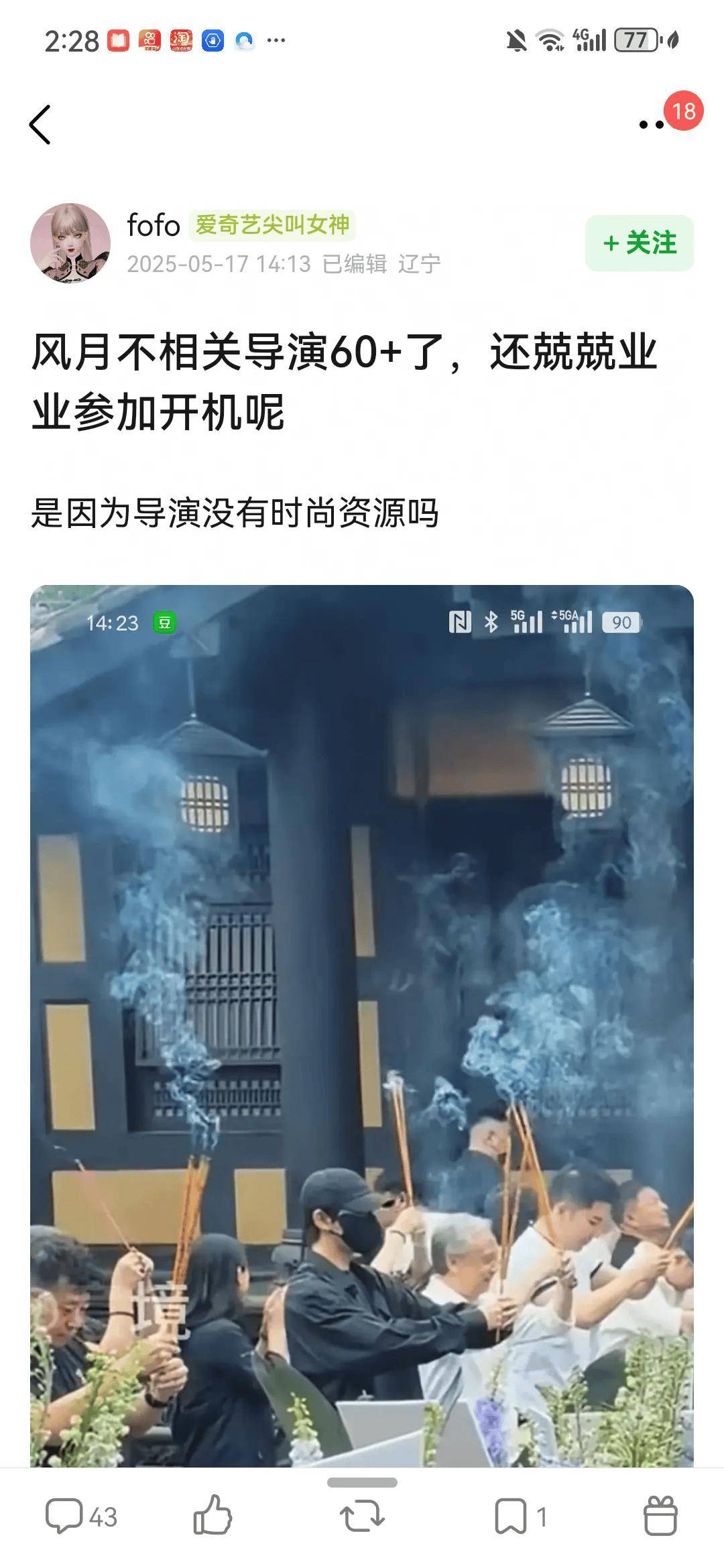Follow fofo with the 关注 button
The image size is (724, 1568).
click(x=640, y=243)
